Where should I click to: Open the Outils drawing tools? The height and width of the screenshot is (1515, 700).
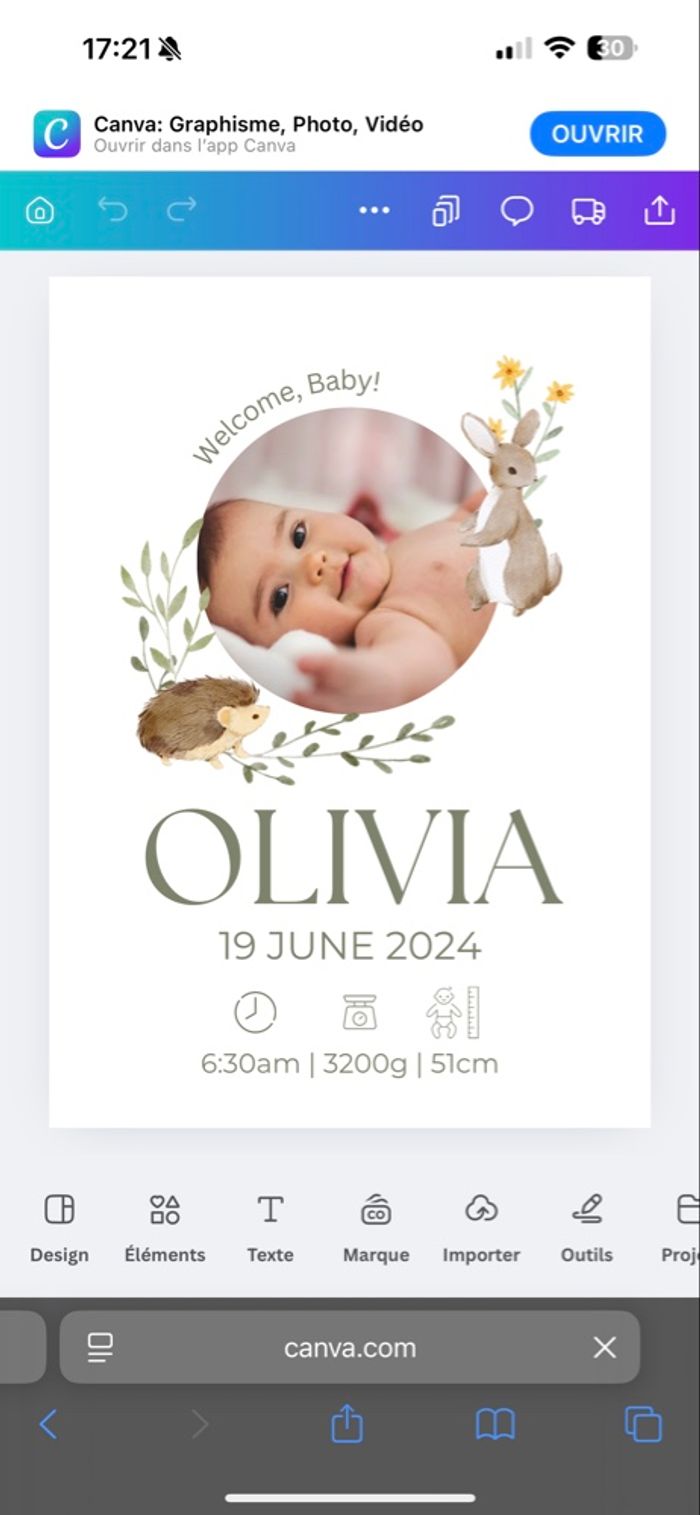[587, 1226]
